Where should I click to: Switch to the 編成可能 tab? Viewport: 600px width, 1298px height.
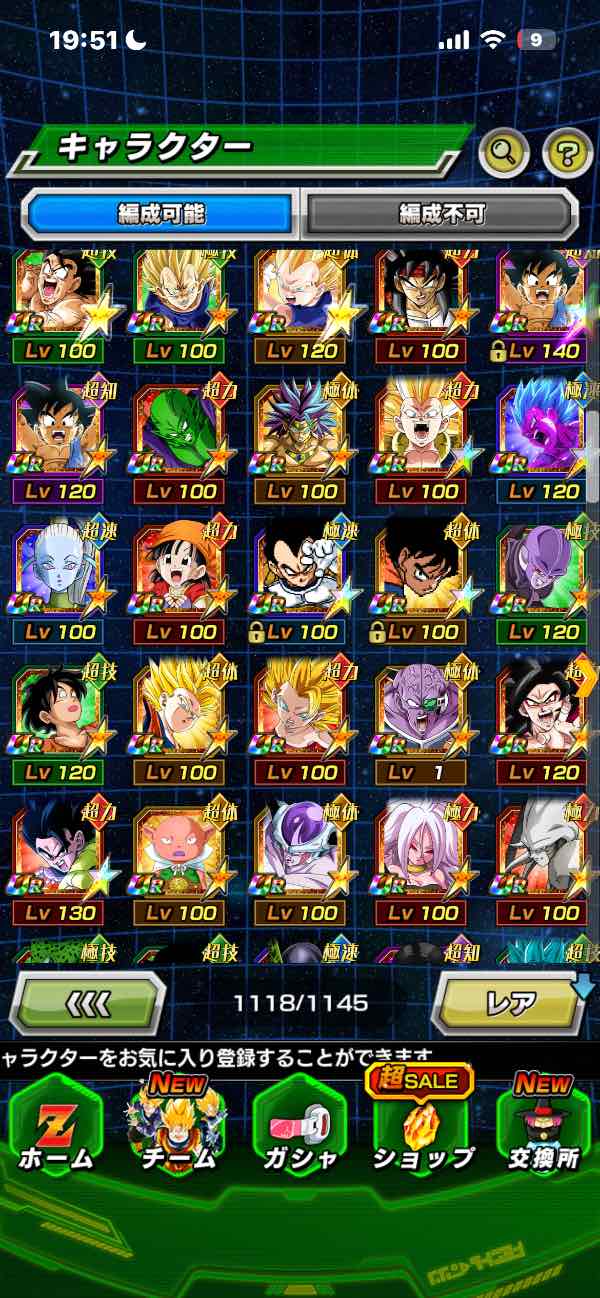coord(162,213)
